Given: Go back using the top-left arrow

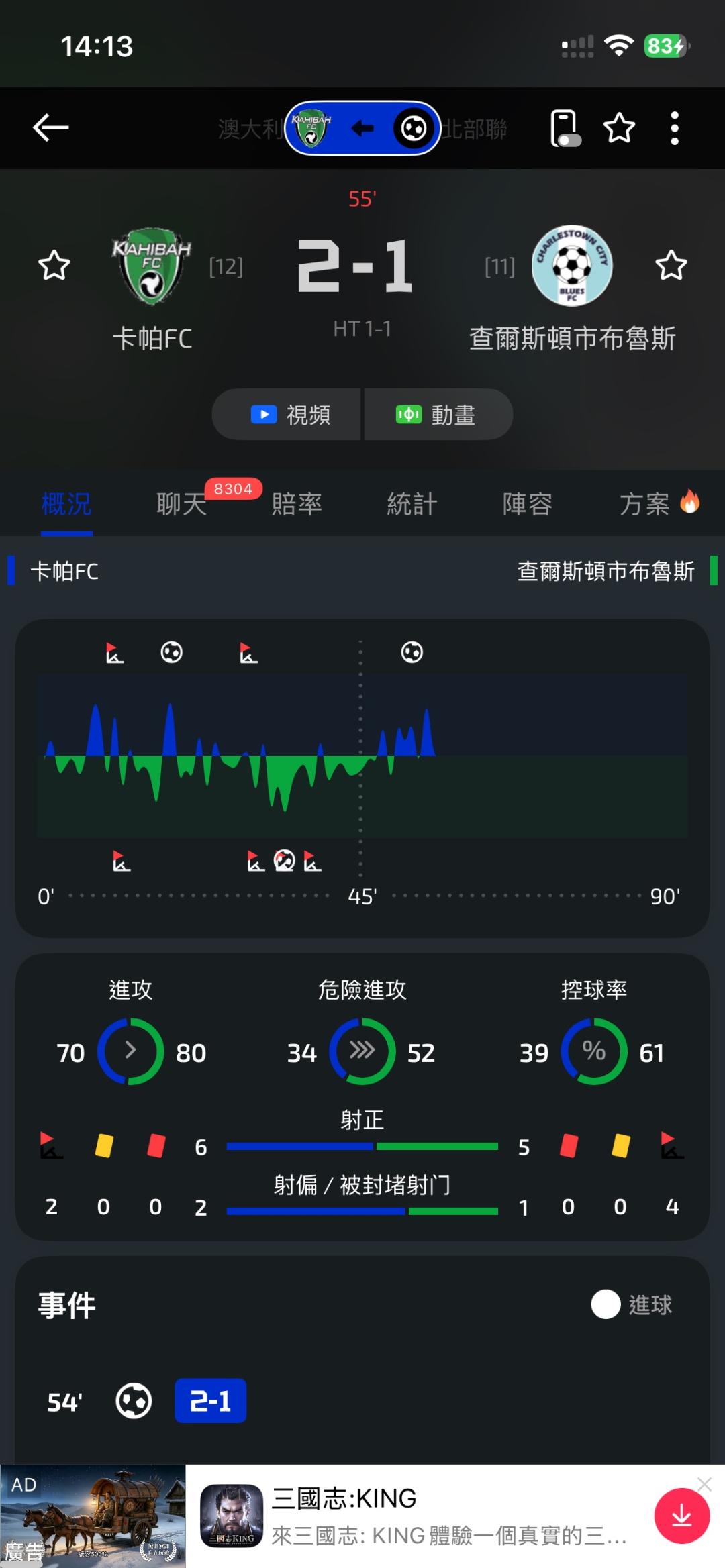Looking at the screenshot, I should click(51, 127).
